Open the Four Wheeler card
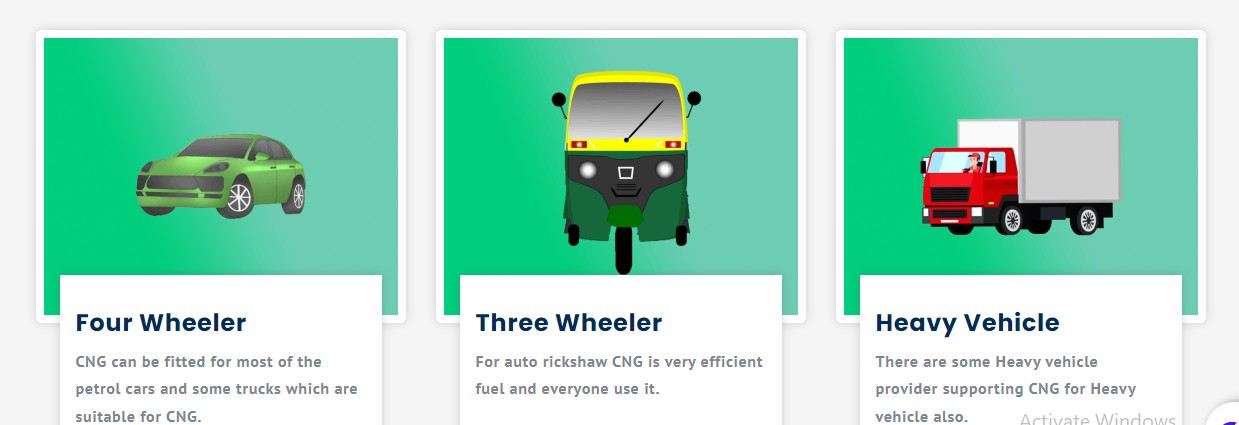 161,323
